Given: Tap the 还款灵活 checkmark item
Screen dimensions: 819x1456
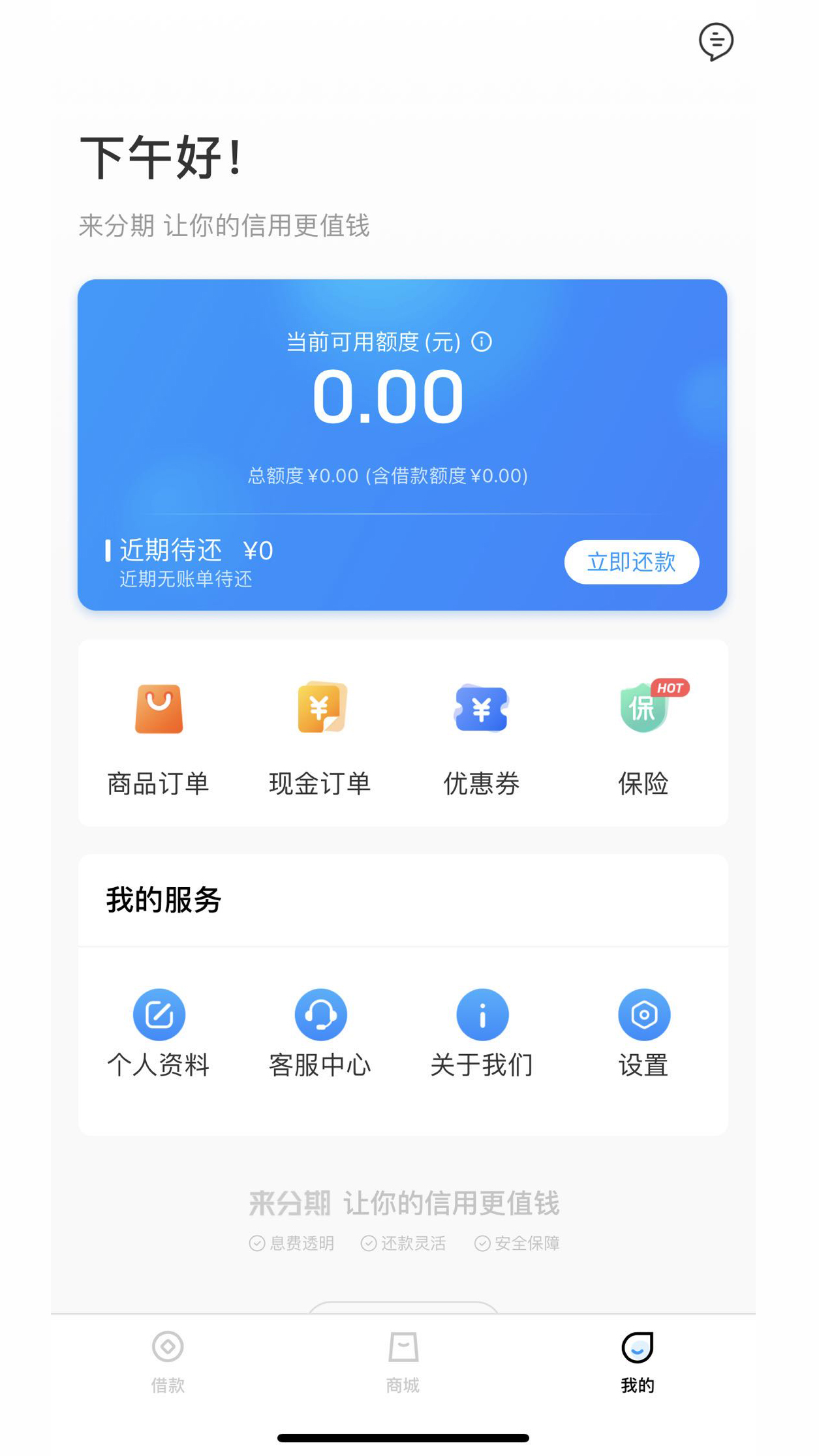Looking at the screenshot, I should coord(405,1243).
